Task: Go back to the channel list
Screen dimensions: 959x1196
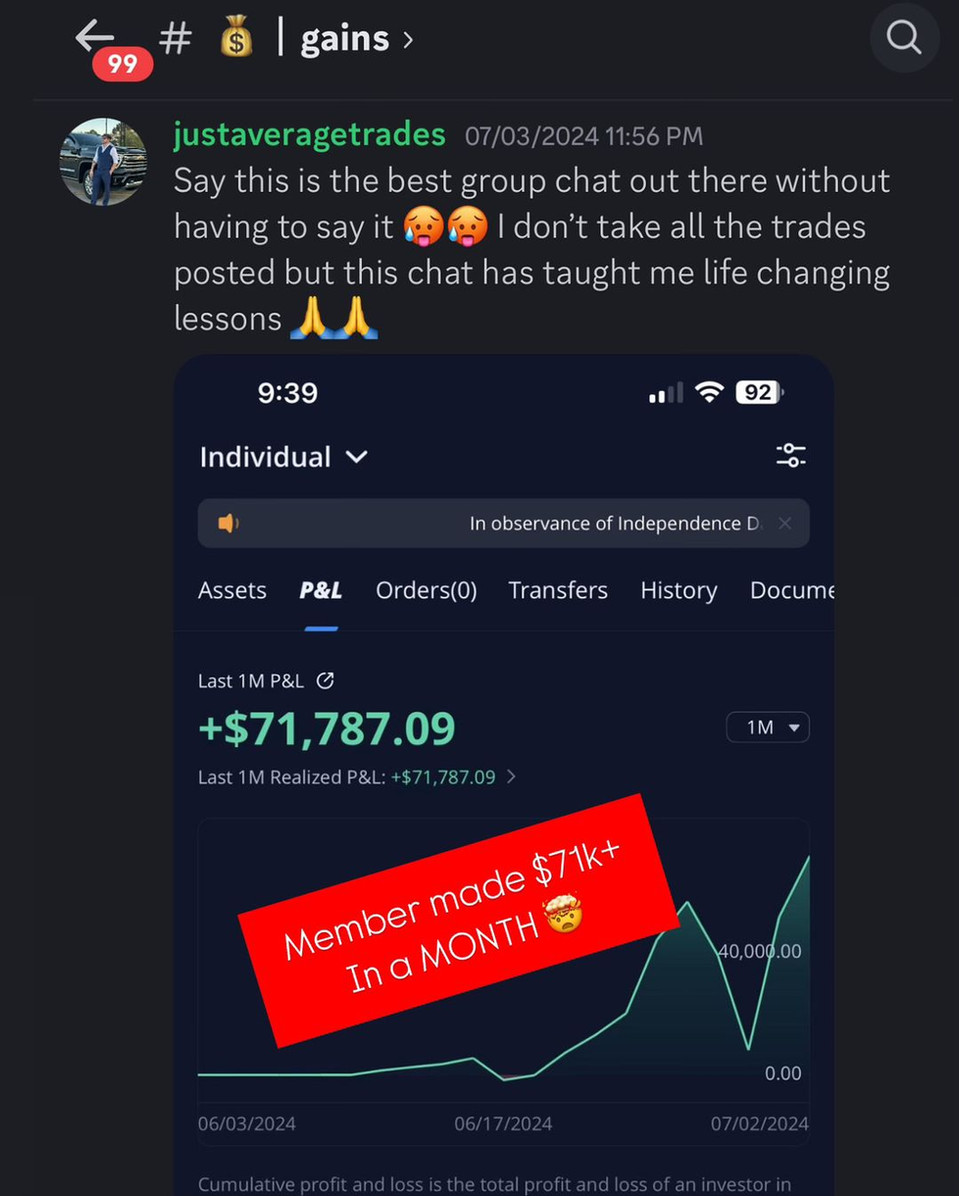Action: pos(96,38)
